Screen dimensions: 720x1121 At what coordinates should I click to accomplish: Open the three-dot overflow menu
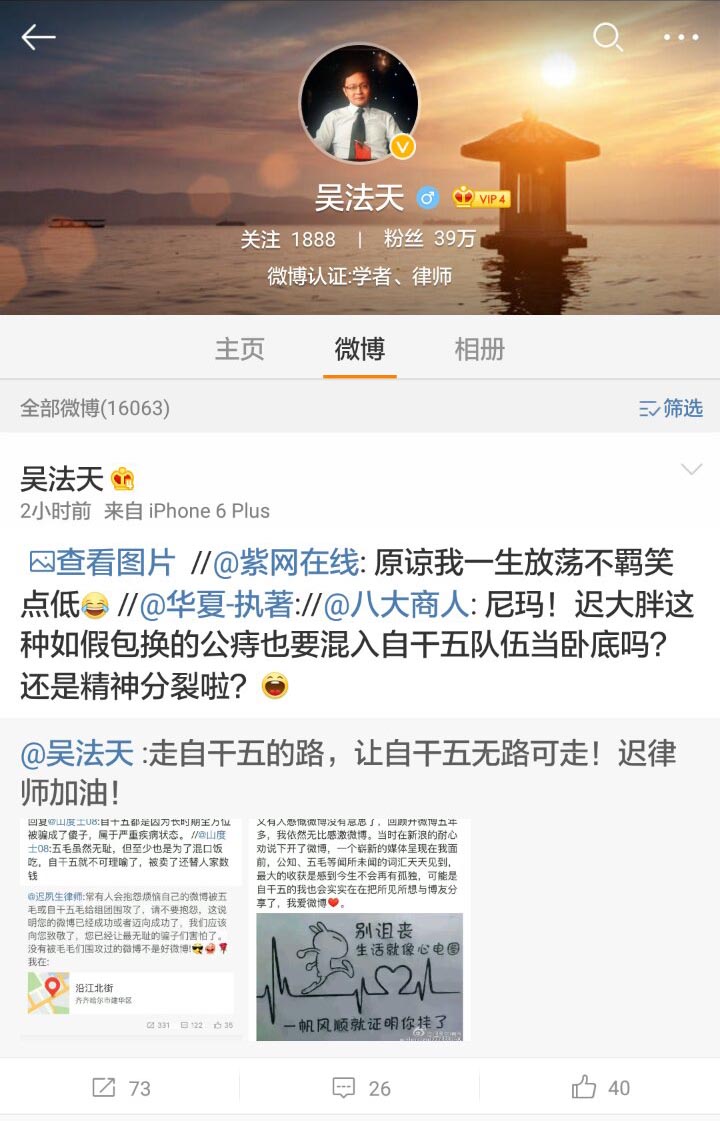tap(681, 38)
